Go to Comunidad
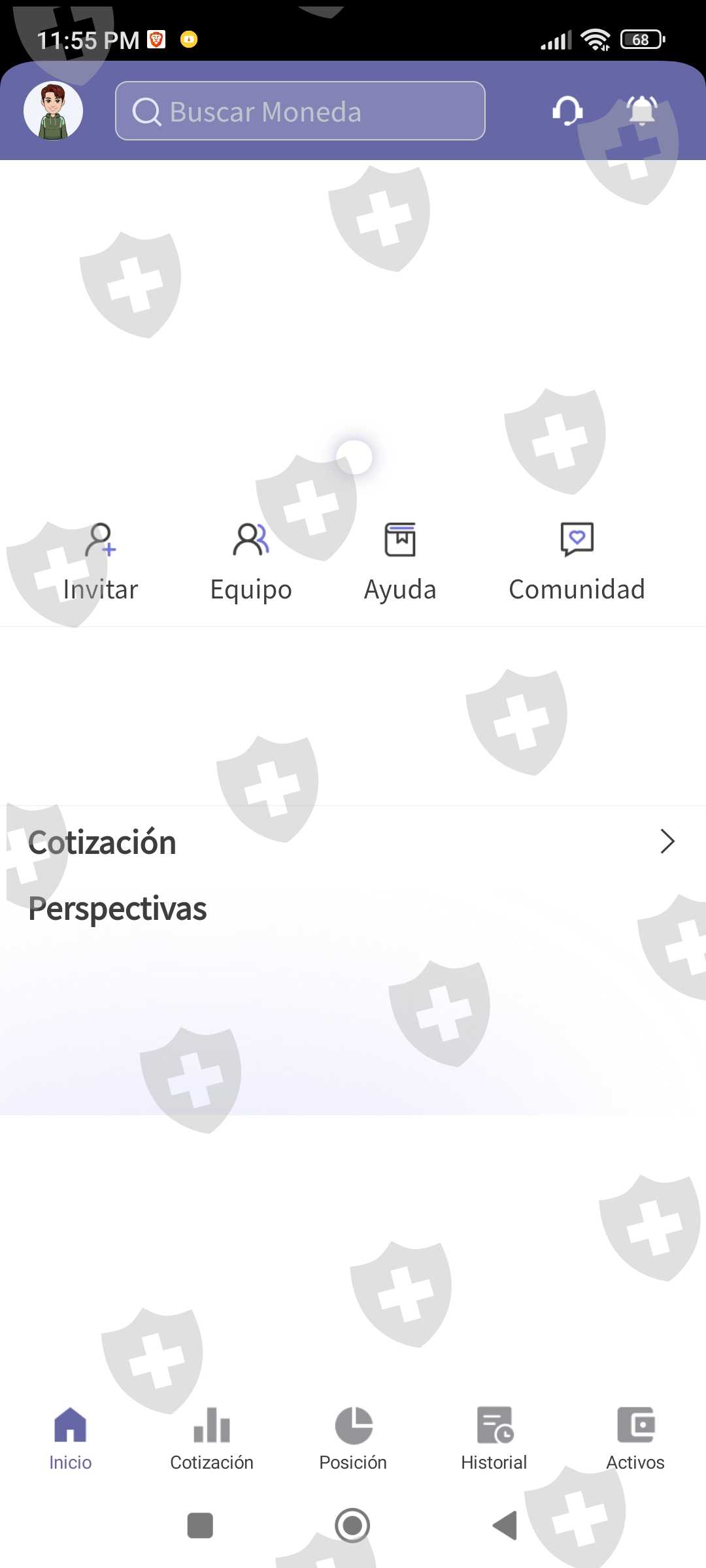 (x=577, y=562)
